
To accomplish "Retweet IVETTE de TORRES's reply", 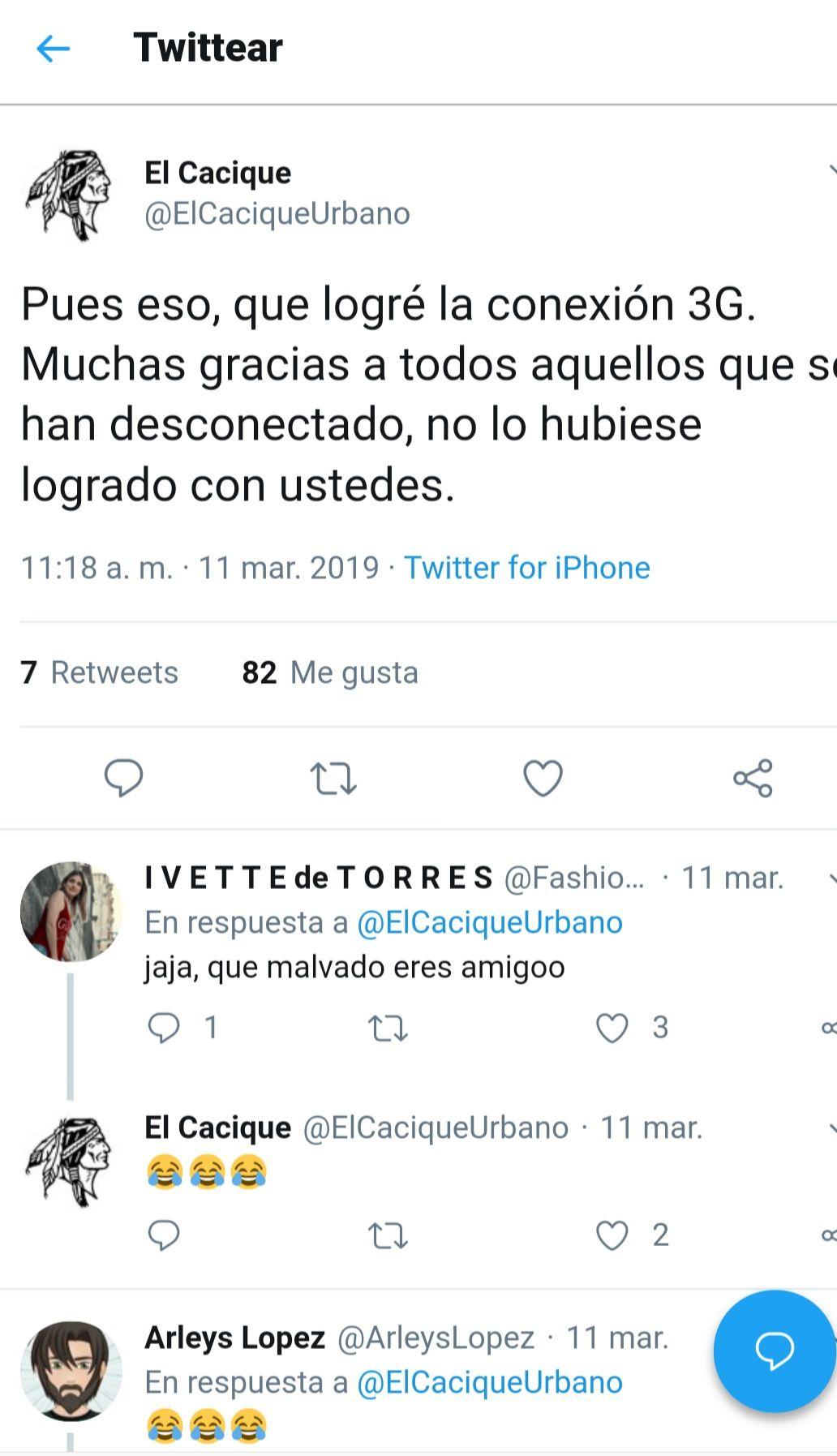I will click(388, 1029).
